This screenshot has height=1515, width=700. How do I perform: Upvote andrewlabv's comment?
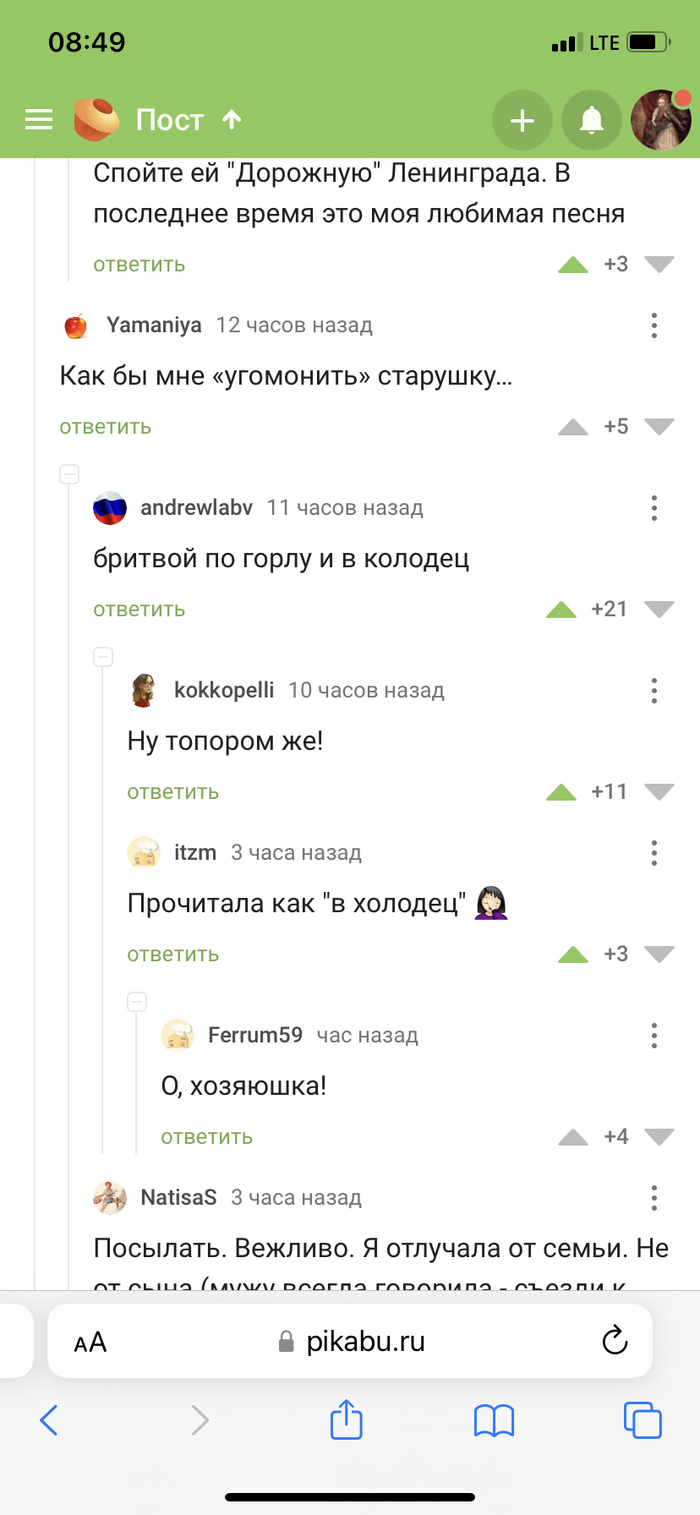pos(561,609)
